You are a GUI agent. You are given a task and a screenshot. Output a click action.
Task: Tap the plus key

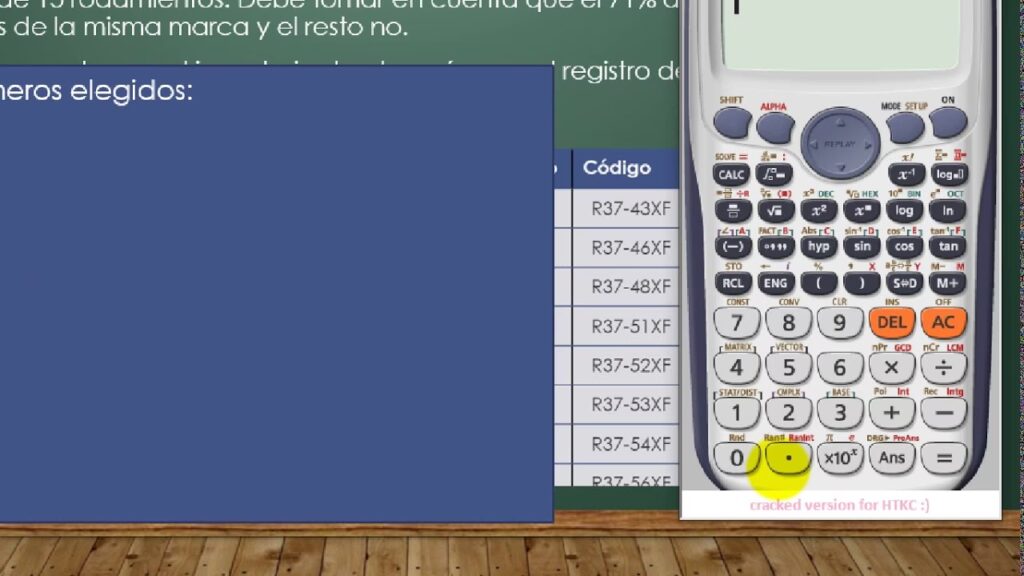[x=891, y=412]
